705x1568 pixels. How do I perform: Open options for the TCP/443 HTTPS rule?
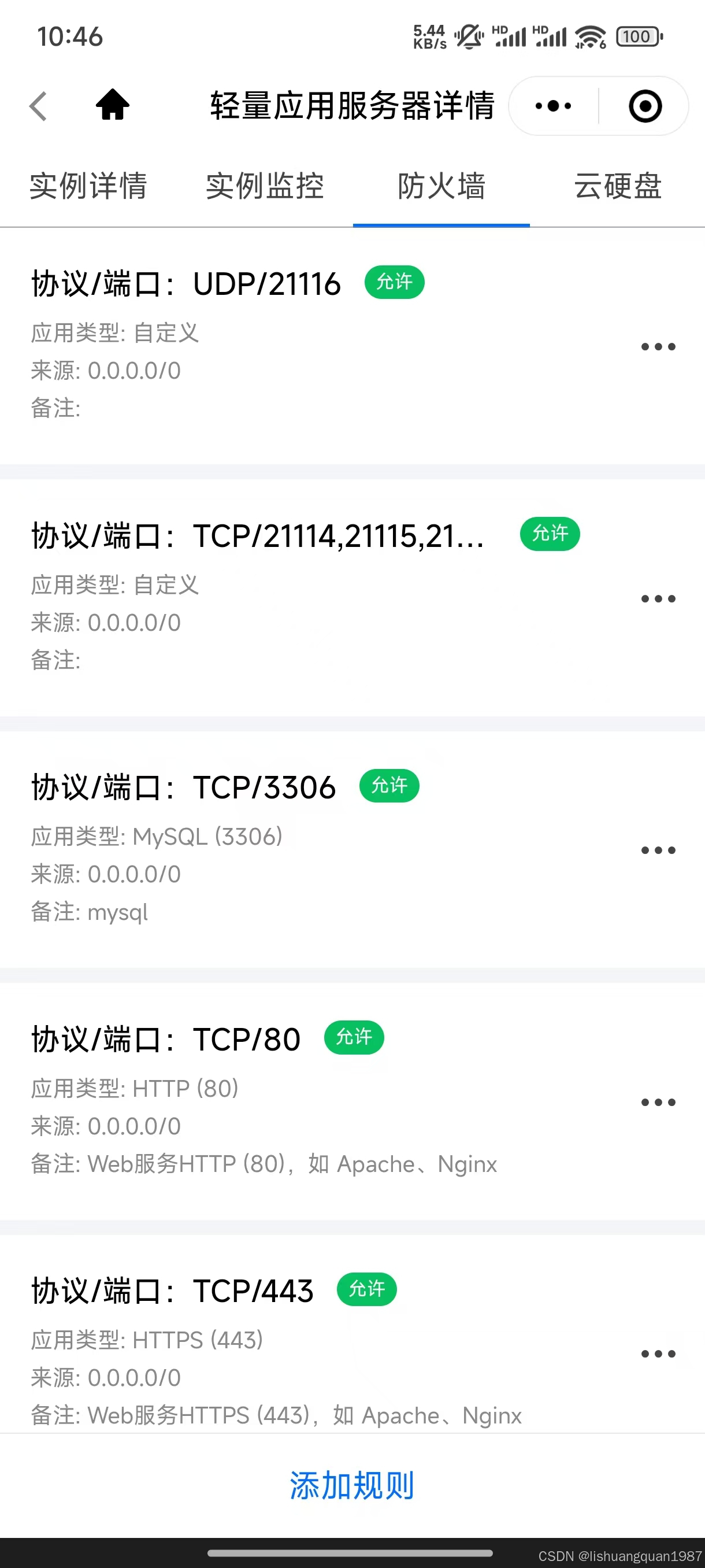pyautogui.click(x=658, y=1353)
